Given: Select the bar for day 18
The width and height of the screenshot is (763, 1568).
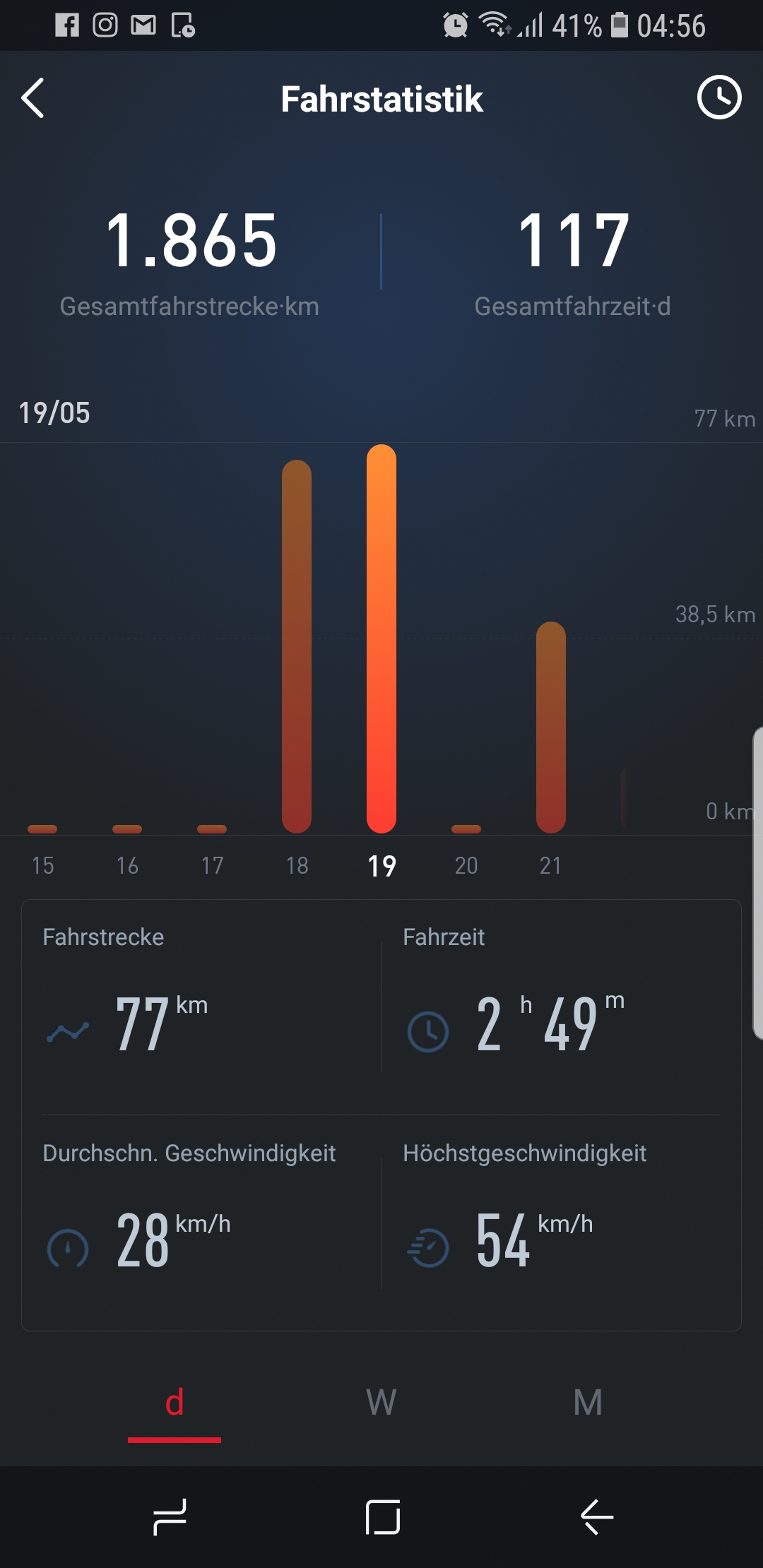Looking at the screenshot, I should [x=297, y=646].
